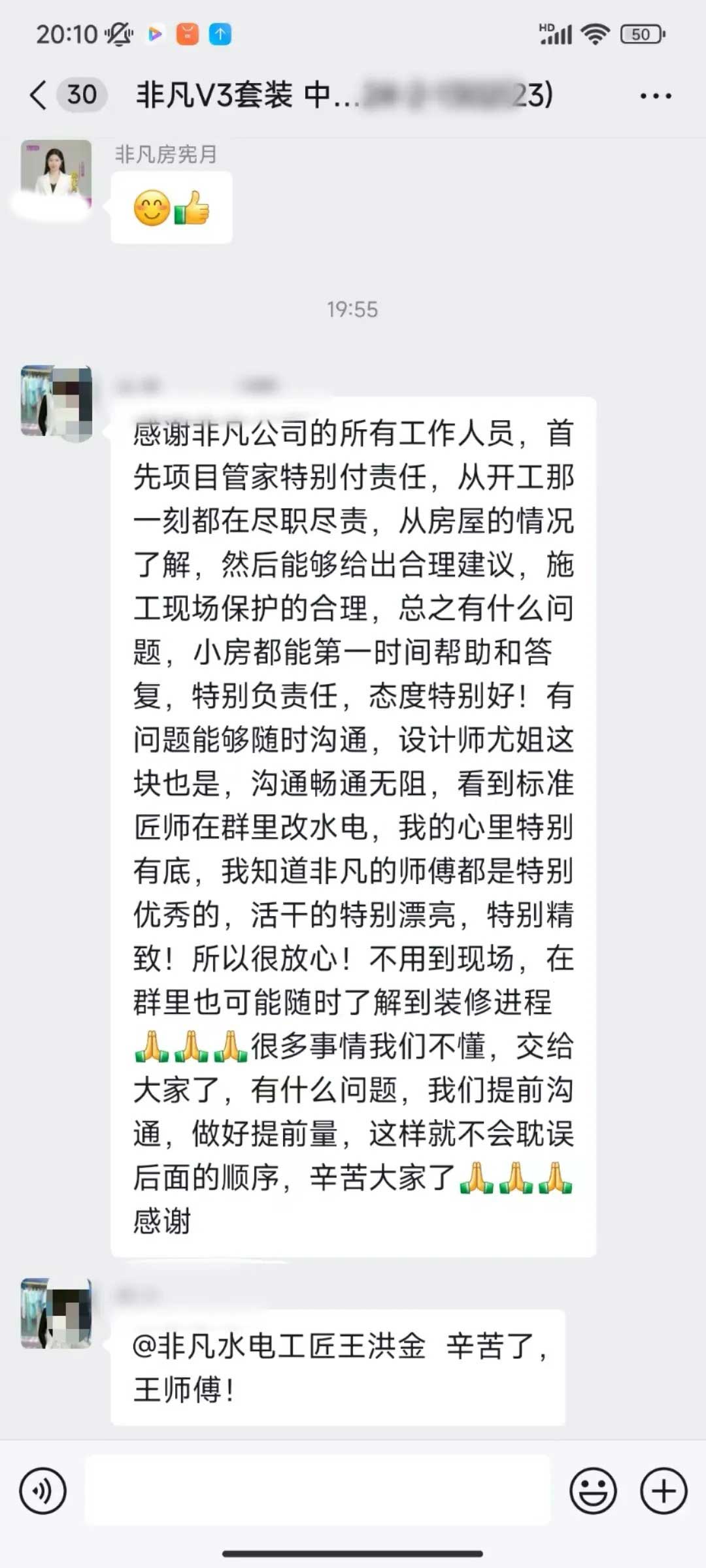Open avatar of the long thank-you message sender
The image size is (706, 1568).
[56, 400]
